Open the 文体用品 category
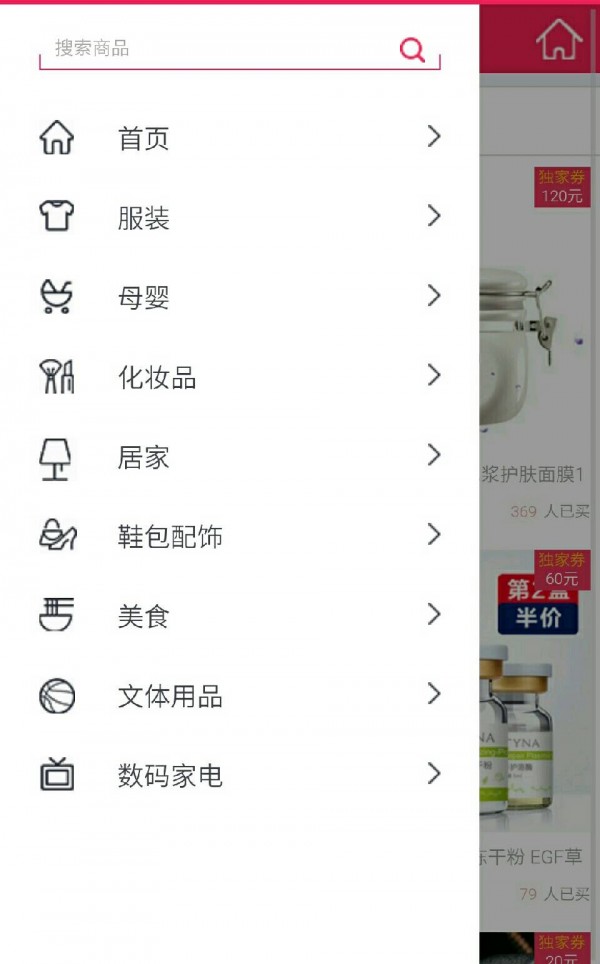This screenshot has width=600, height=964. [240, 696]
